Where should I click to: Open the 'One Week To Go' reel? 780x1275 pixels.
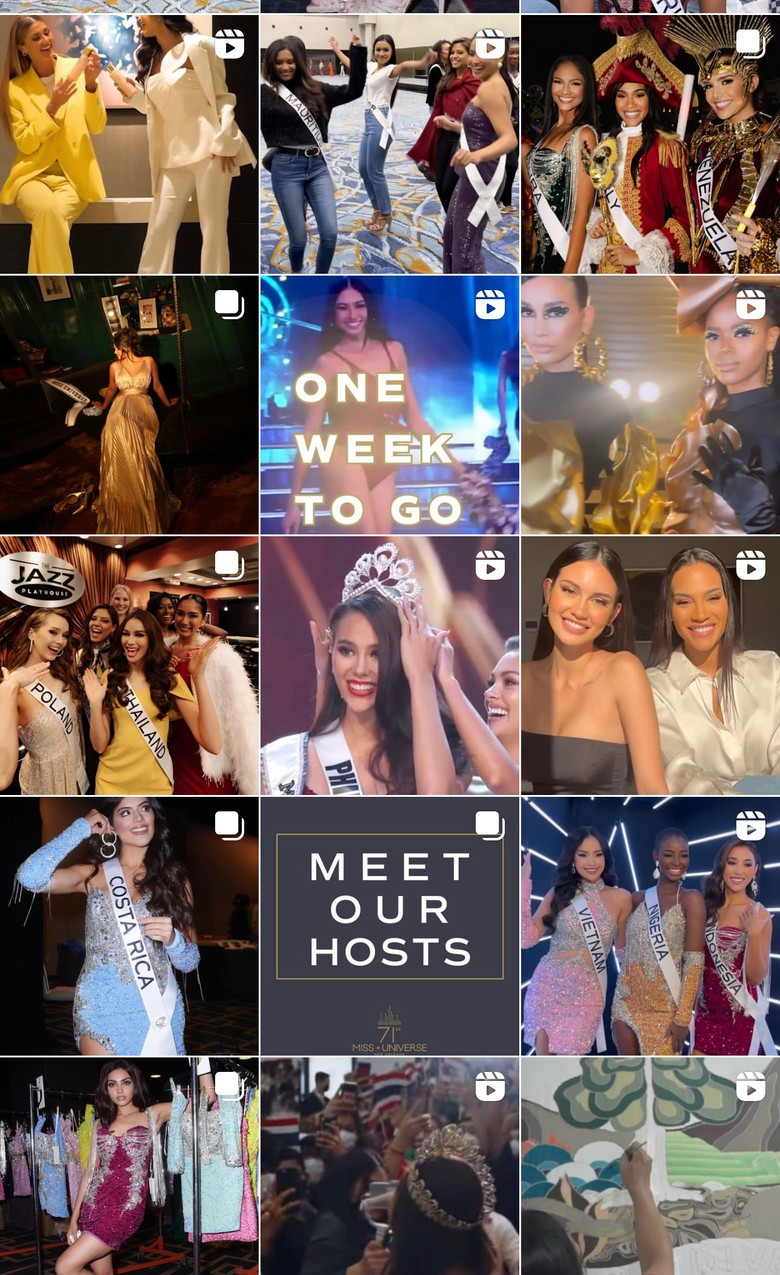click(x=389, y=405)
